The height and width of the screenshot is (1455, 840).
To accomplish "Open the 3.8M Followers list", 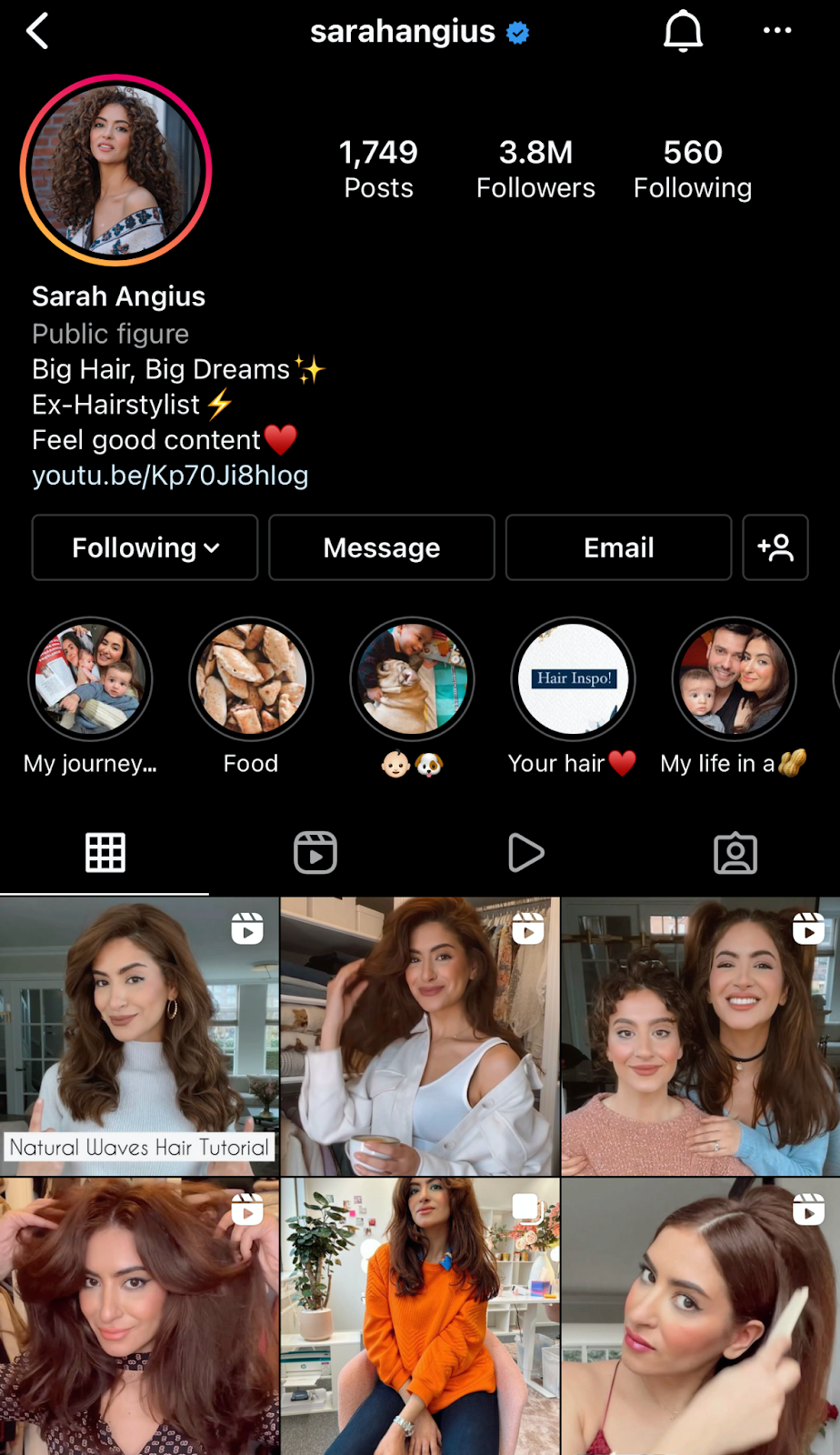I will [x=535, y=169].
